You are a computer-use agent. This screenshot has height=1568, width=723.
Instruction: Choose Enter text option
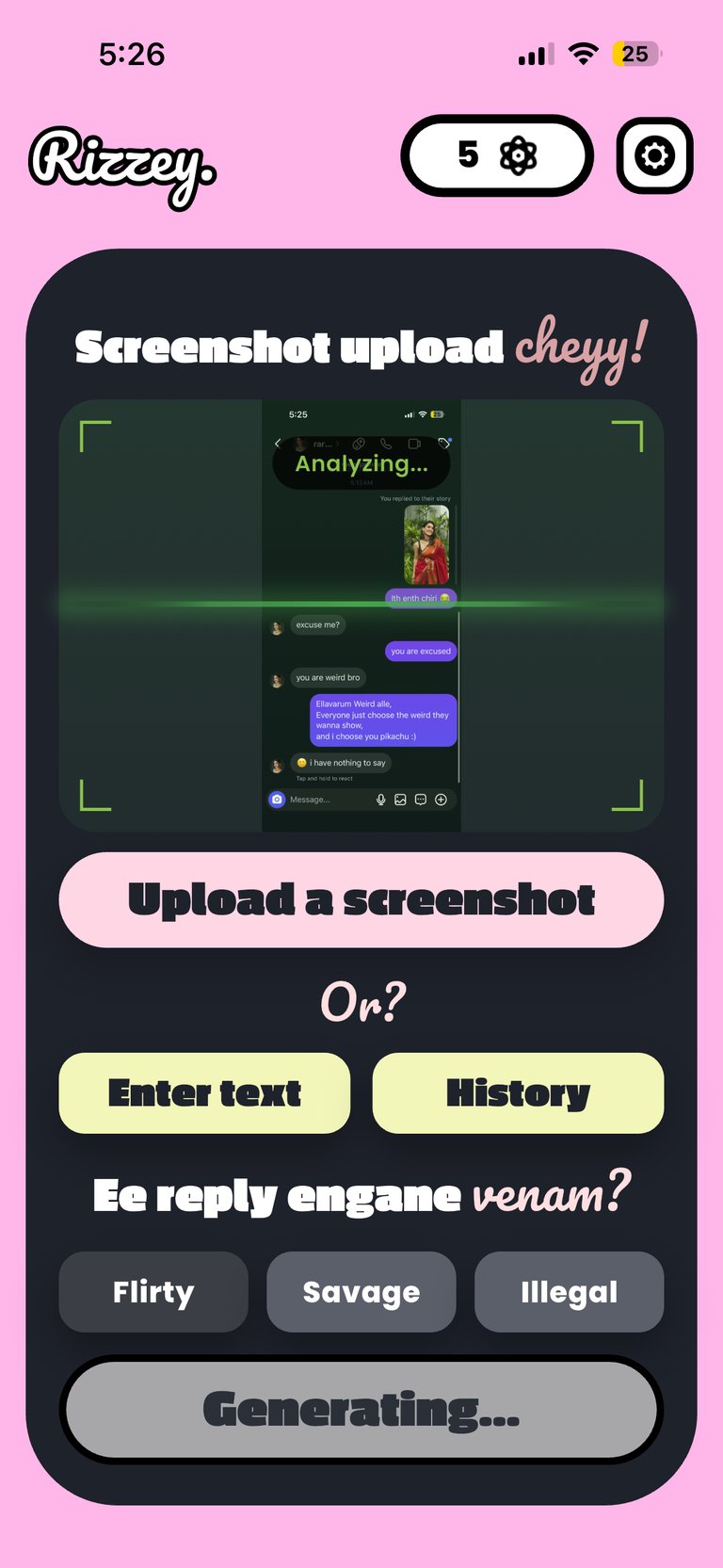[x=204, y=1092]
